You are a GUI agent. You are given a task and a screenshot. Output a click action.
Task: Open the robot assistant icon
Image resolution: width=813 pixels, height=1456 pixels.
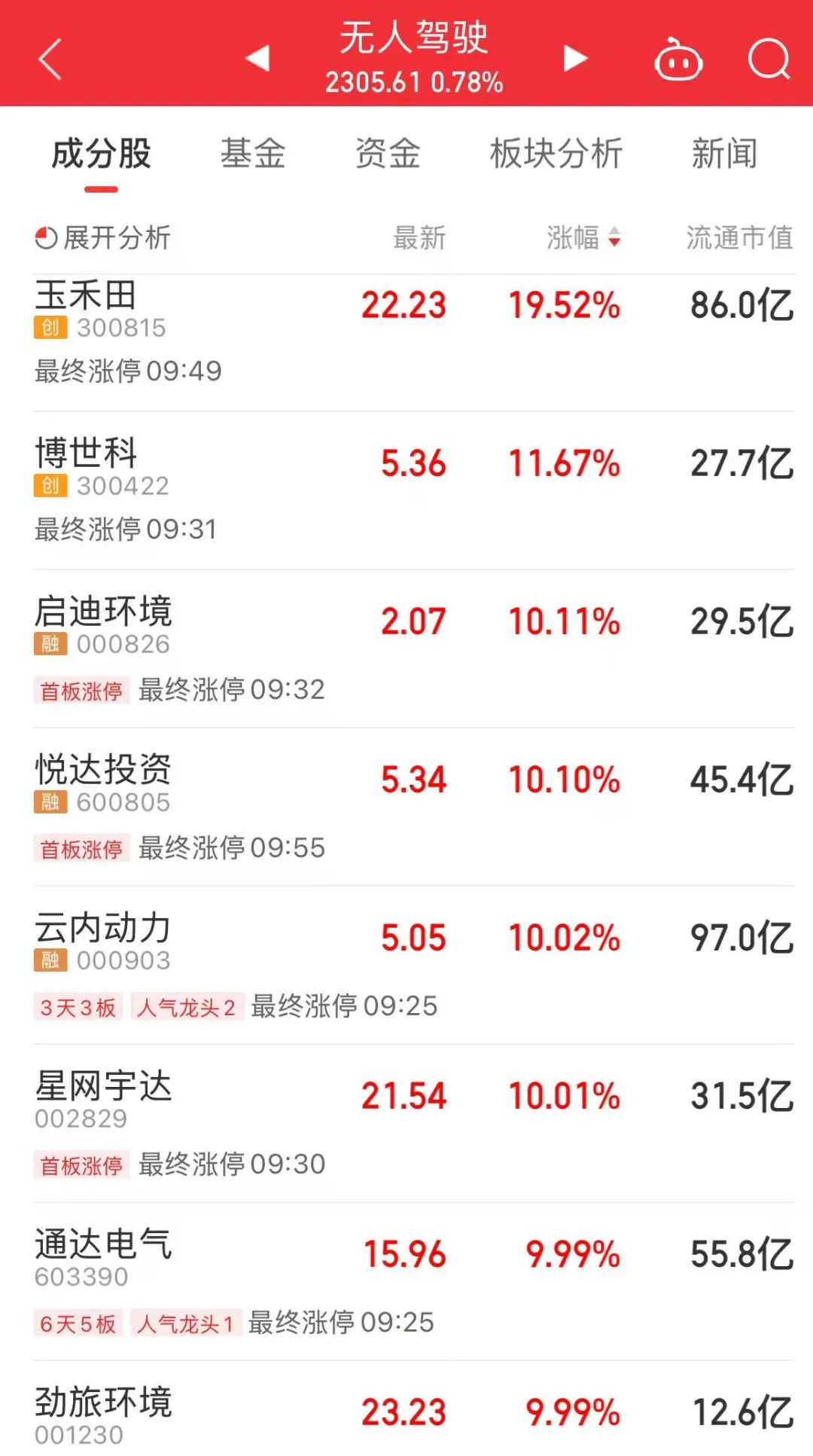678,60
